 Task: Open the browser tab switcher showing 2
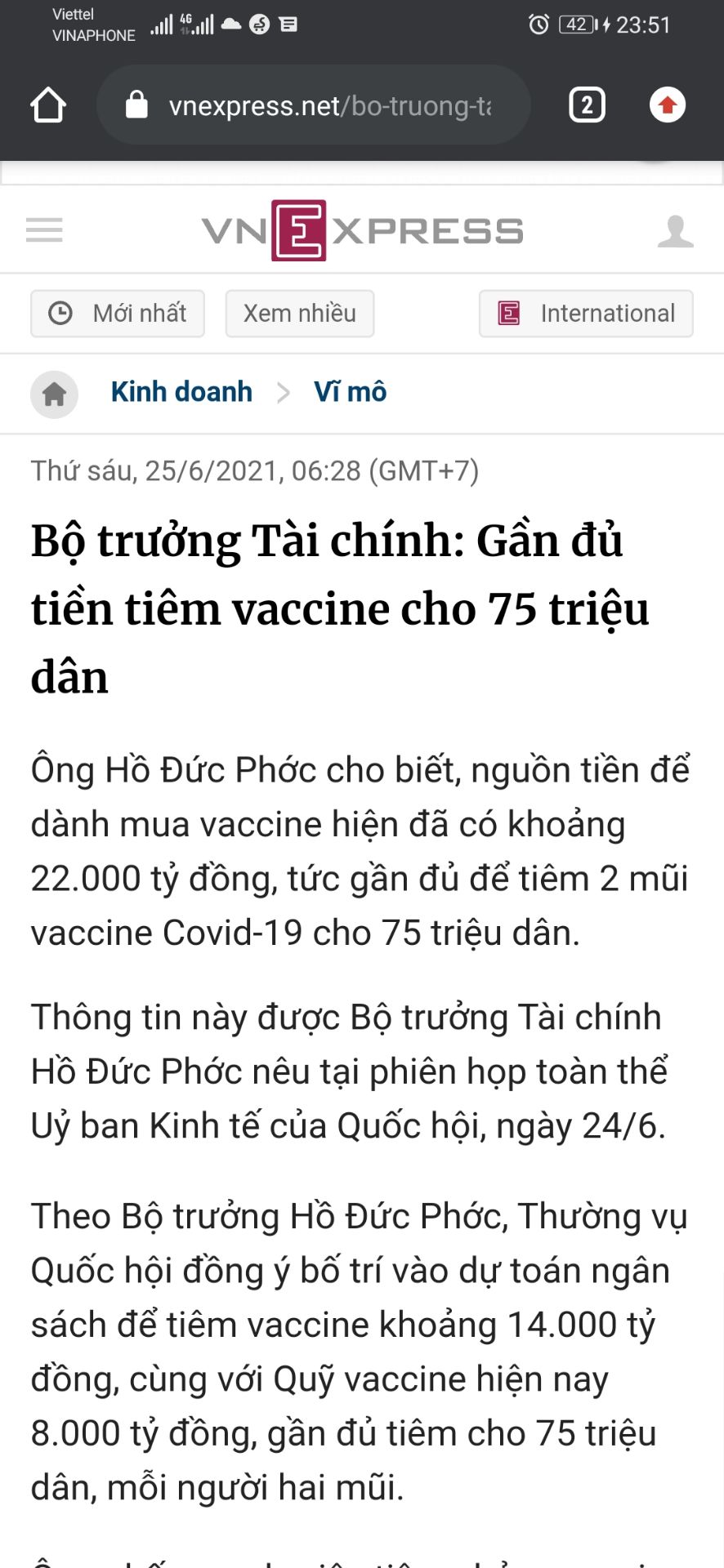click(x=586, y=105)
